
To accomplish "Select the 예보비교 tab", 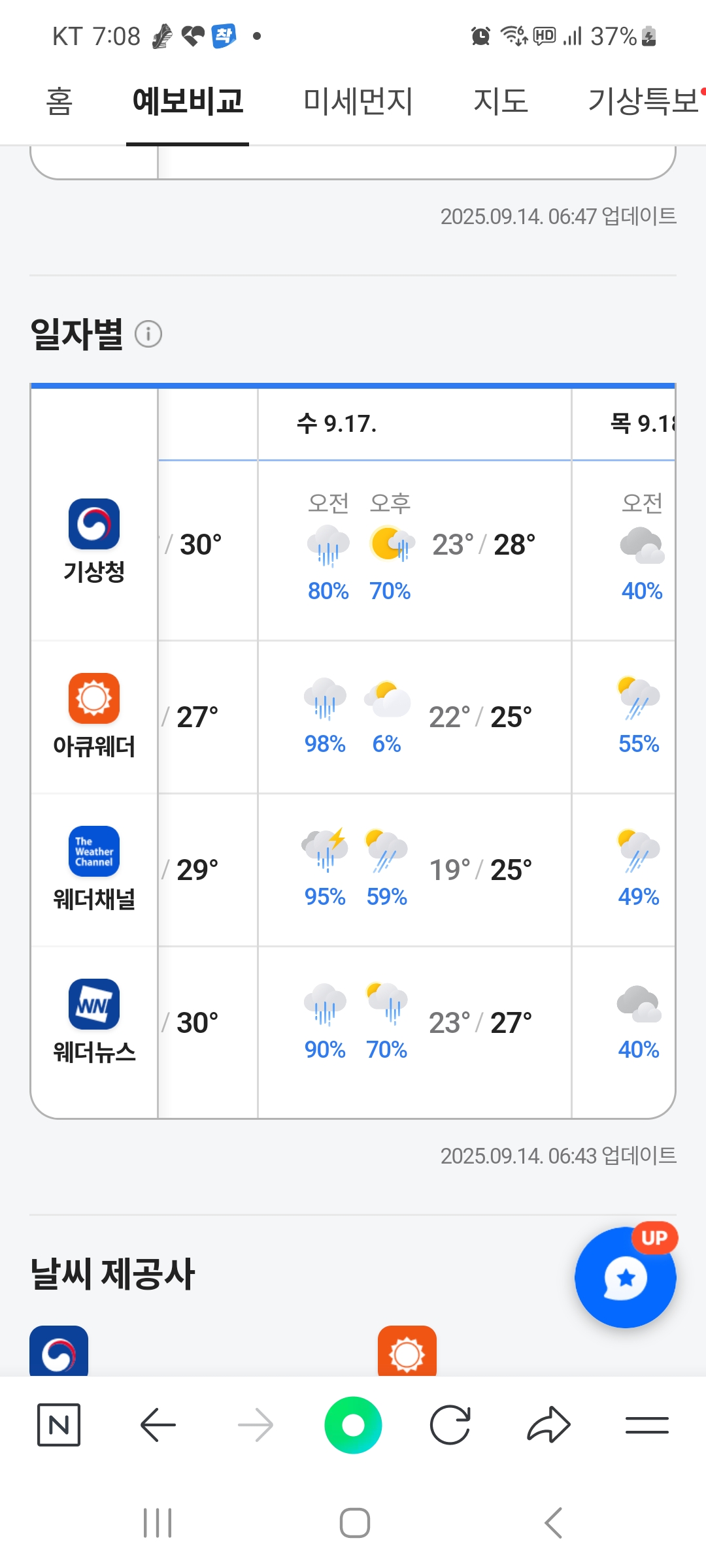I will click(188, 102).
